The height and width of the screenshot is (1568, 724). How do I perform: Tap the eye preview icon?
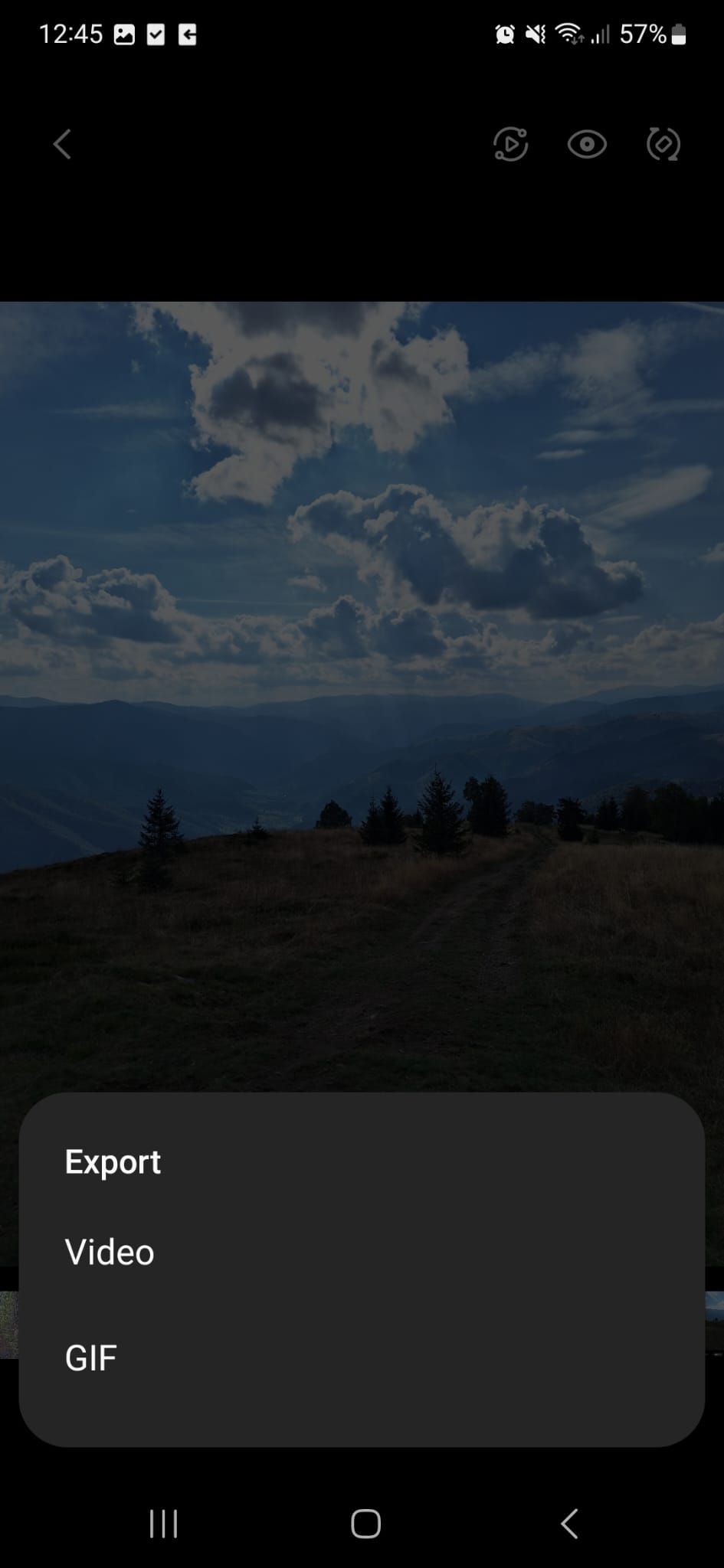tap(587, 144)
